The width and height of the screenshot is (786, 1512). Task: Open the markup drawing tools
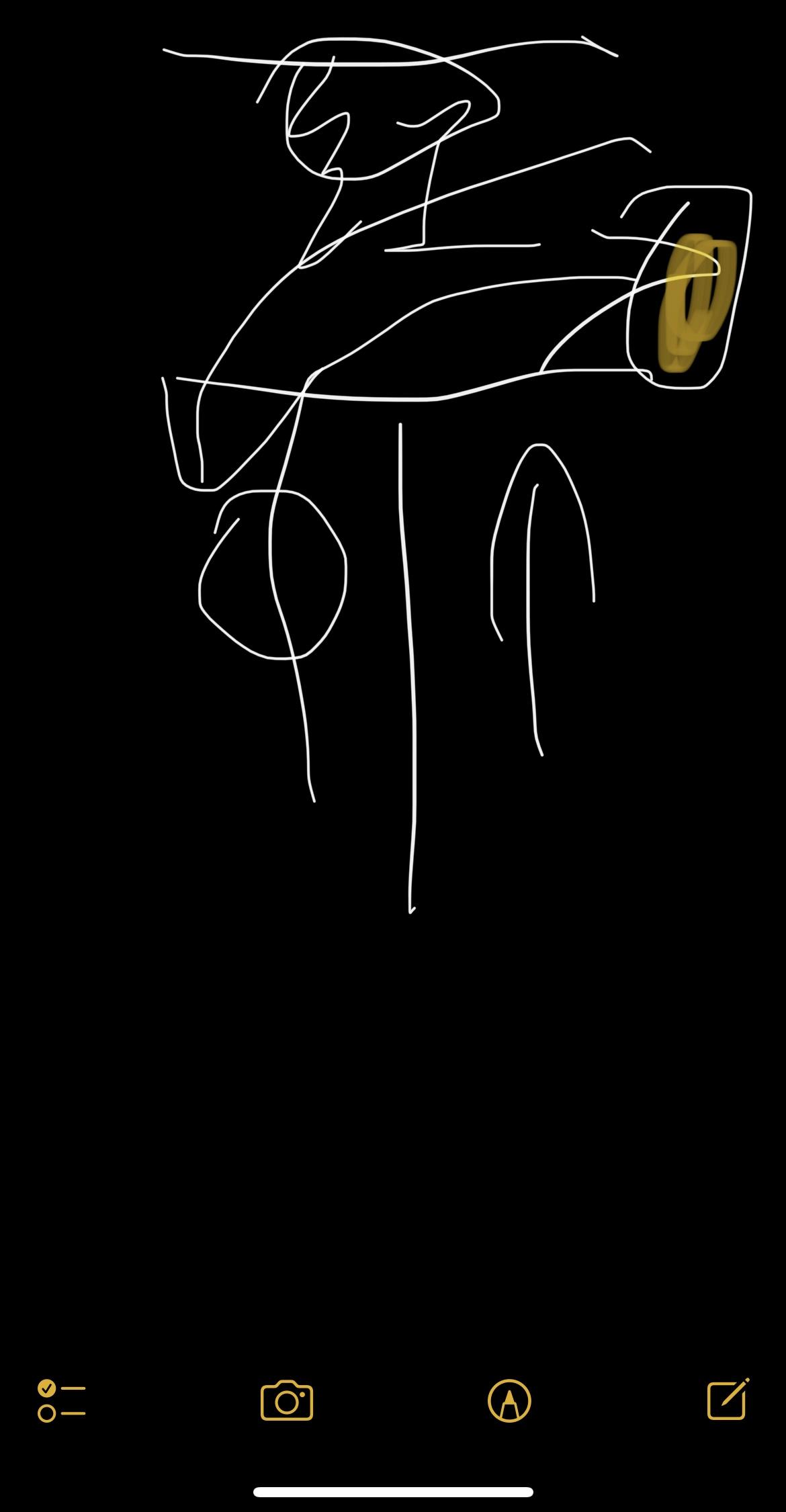click(x=509, y=1400)
